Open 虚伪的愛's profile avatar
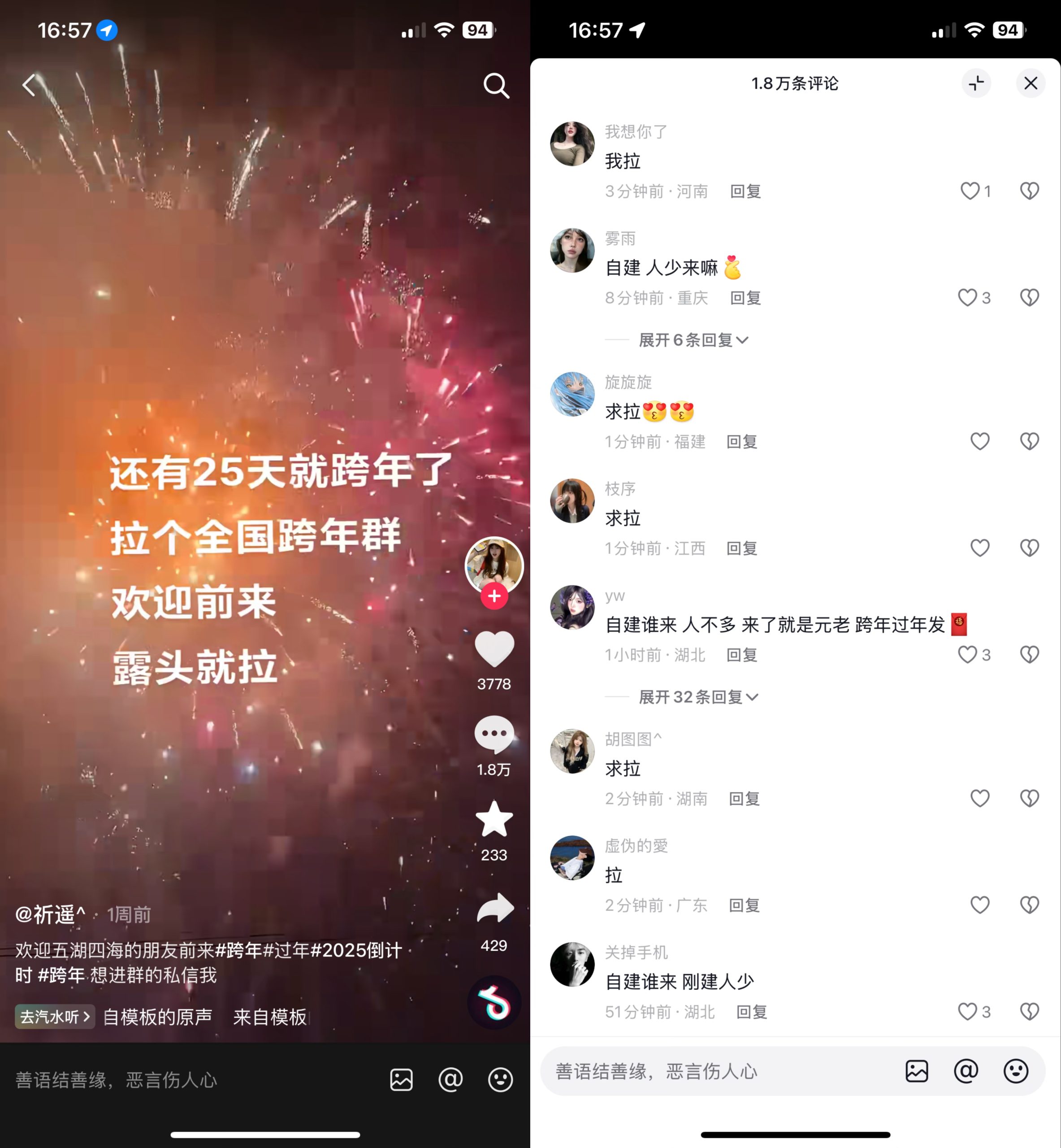The image size is (1061, 1148). click(x=572, y=858)
